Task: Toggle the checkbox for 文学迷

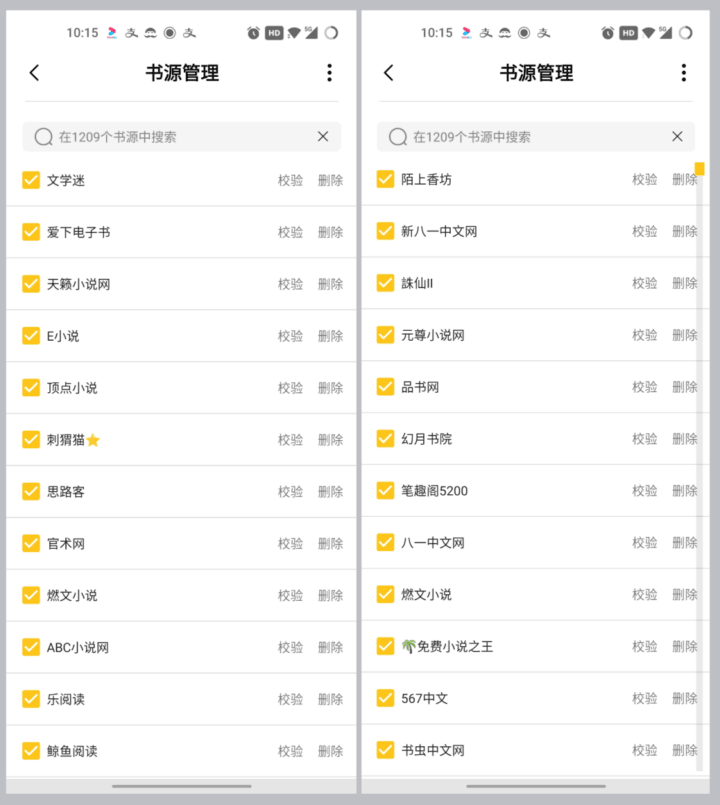Action: [31, 180]
